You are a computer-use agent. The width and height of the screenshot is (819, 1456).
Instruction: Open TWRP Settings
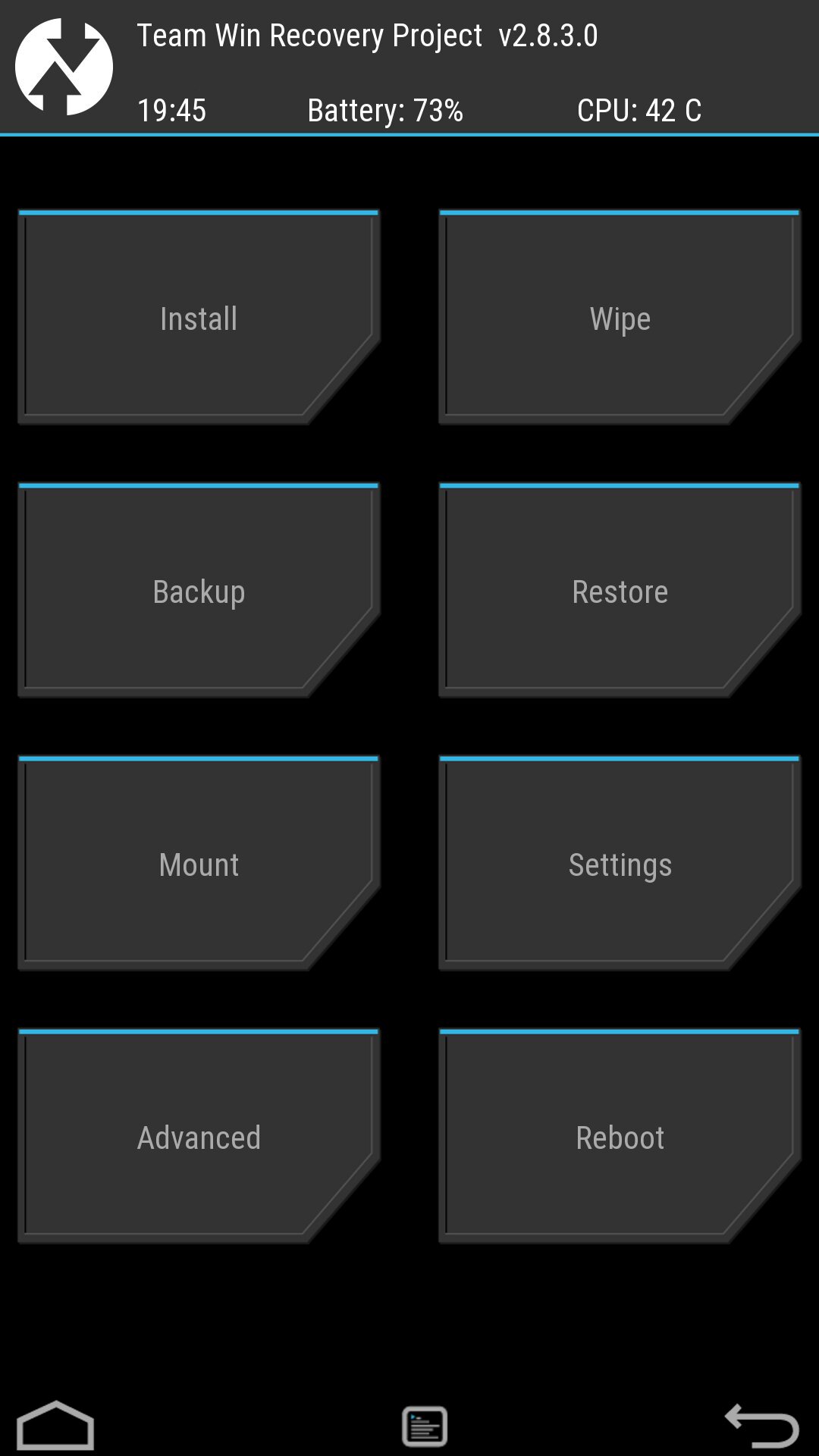pos(620,864)
